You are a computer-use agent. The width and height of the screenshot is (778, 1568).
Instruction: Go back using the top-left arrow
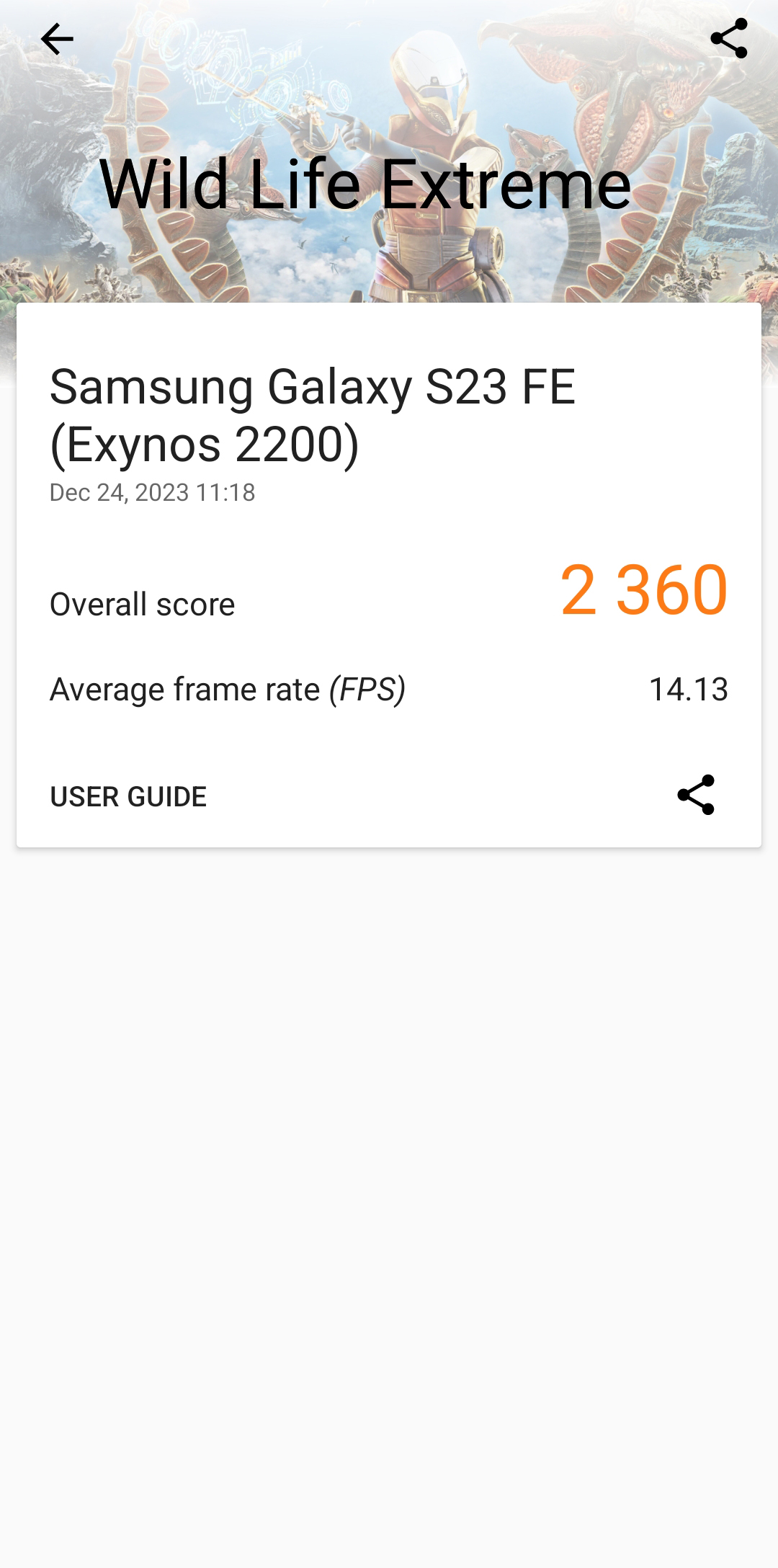pos(57,39)
